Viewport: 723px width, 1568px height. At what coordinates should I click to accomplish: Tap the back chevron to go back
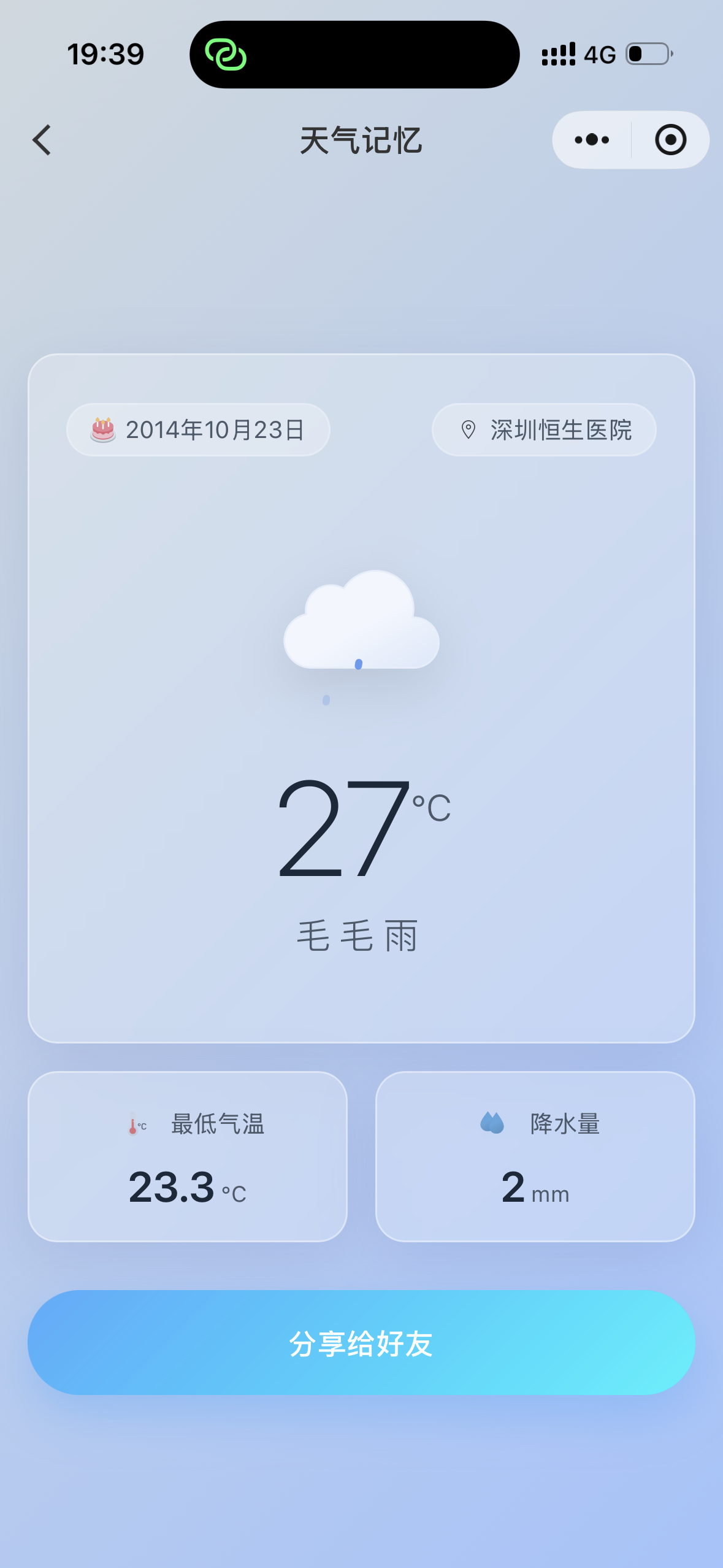click(41, 140)
